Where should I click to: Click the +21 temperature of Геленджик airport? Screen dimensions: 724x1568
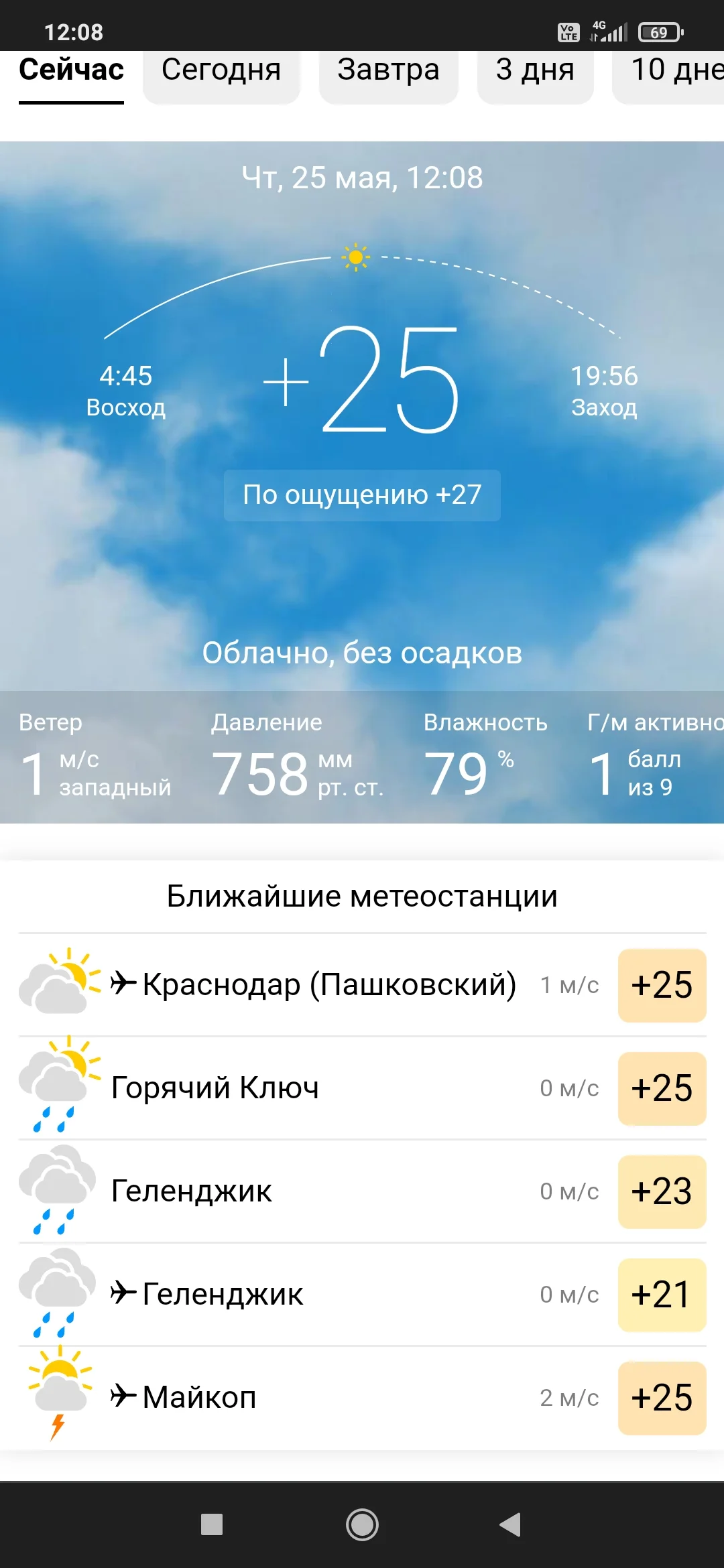(662, 1295)
